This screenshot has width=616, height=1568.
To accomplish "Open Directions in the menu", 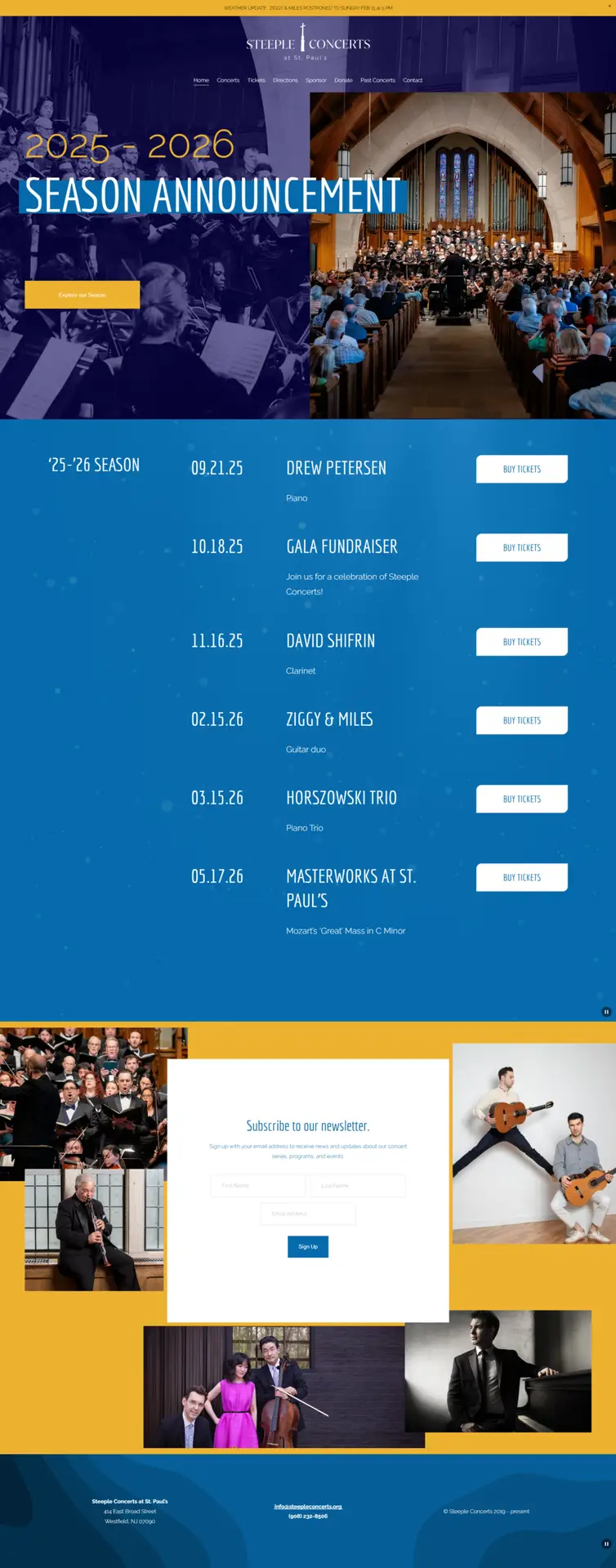I will point(285,80).
